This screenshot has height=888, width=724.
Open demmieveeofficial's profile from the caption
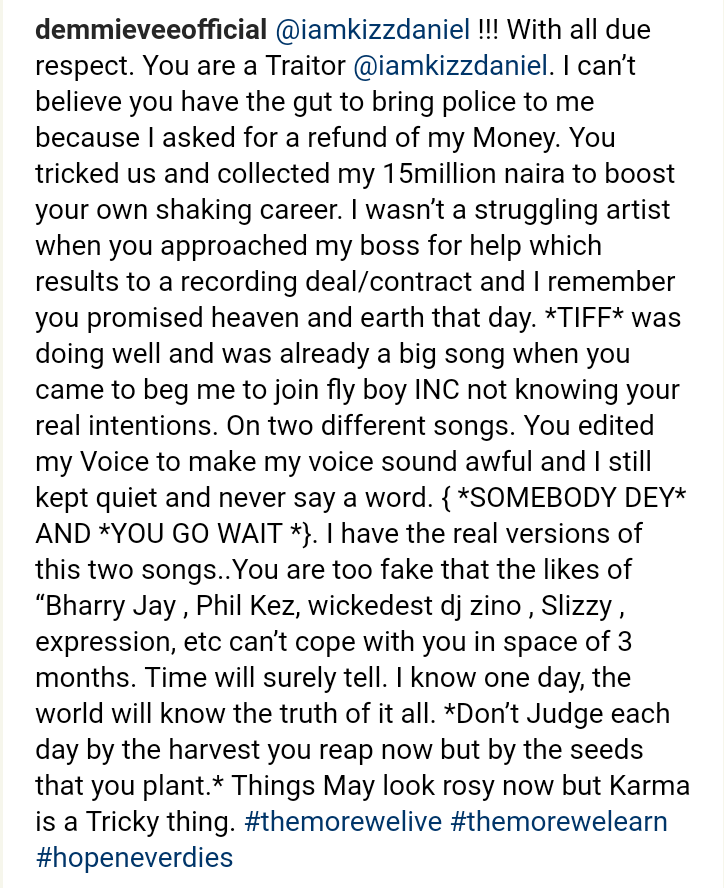point(150,31)
